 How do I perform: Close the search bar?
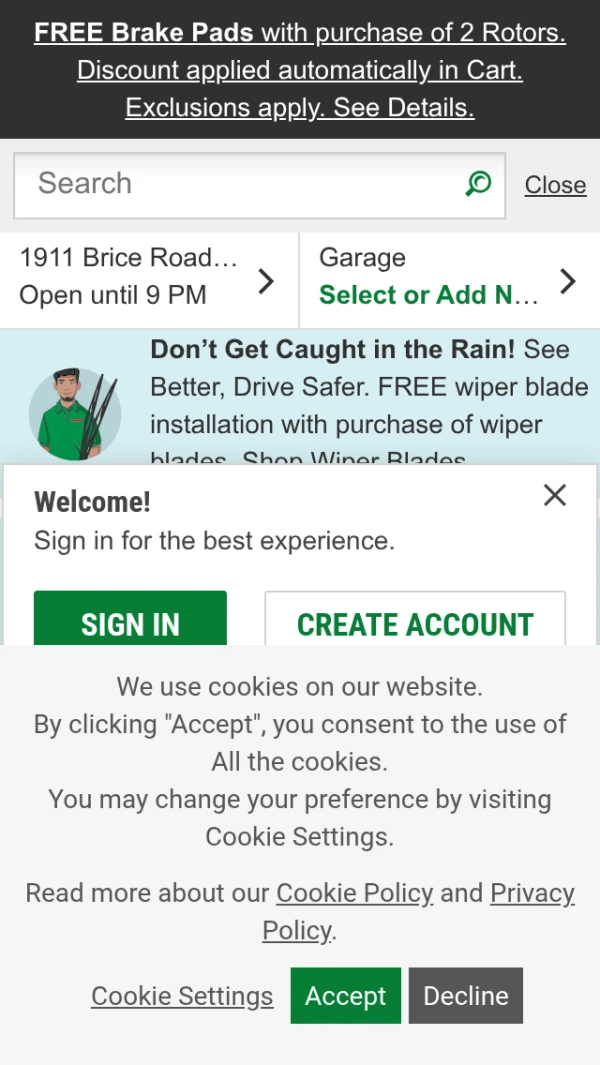[555, 185]
